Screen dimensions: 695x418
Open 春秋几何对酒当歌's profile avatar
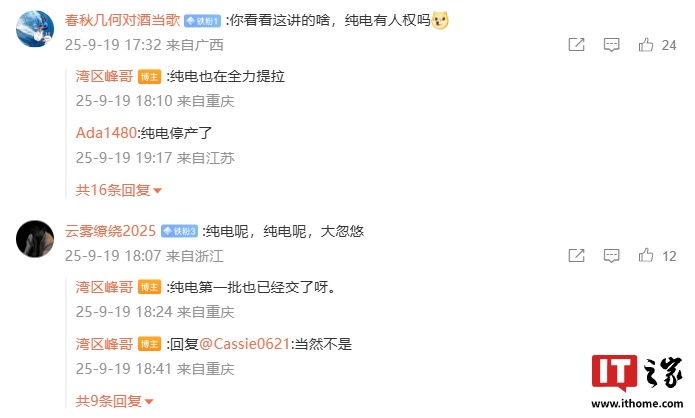[x=35, y=31]
